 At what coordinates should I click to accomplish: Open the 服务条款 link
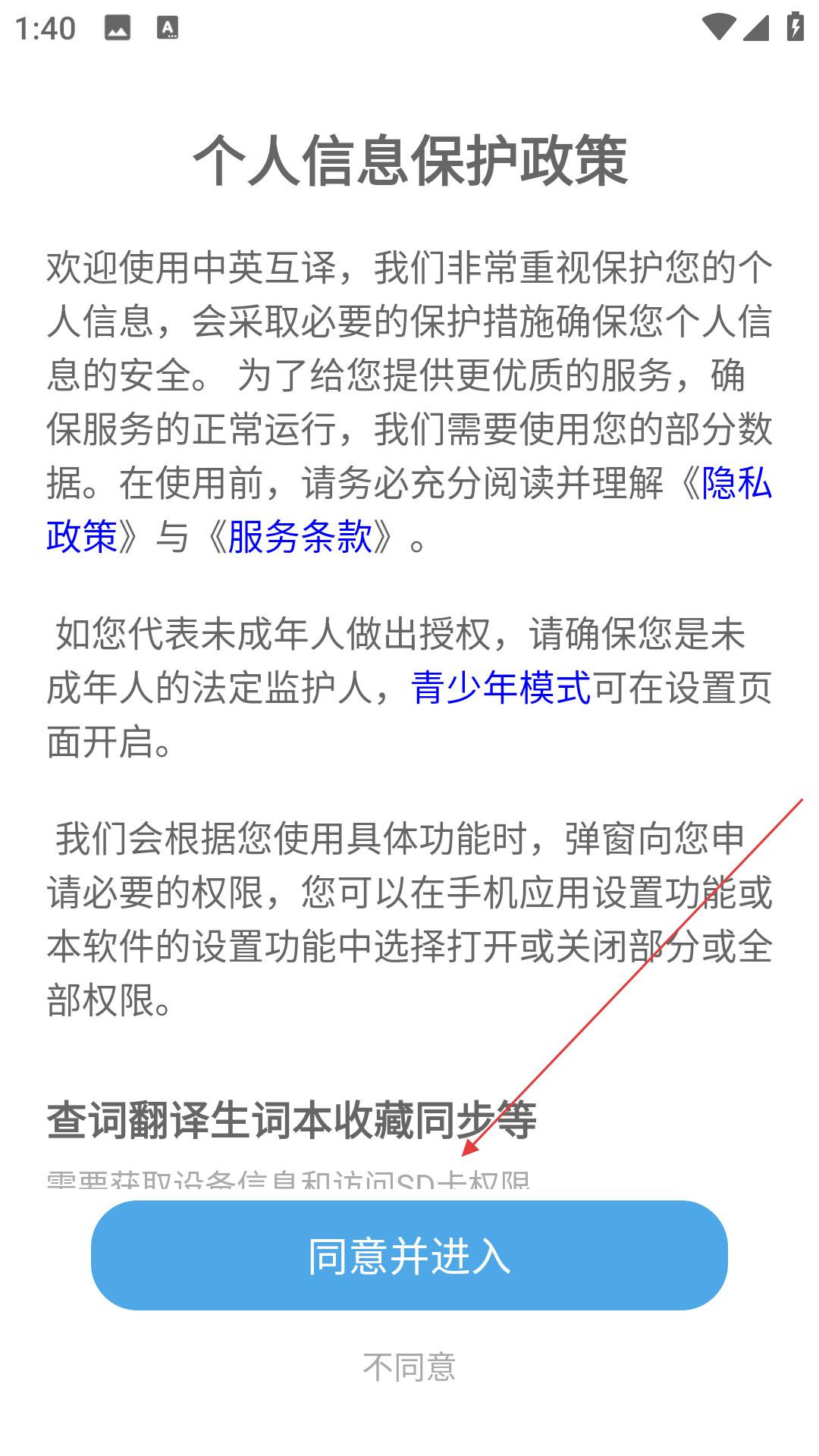pyautogui.click(x=300, y=537)
